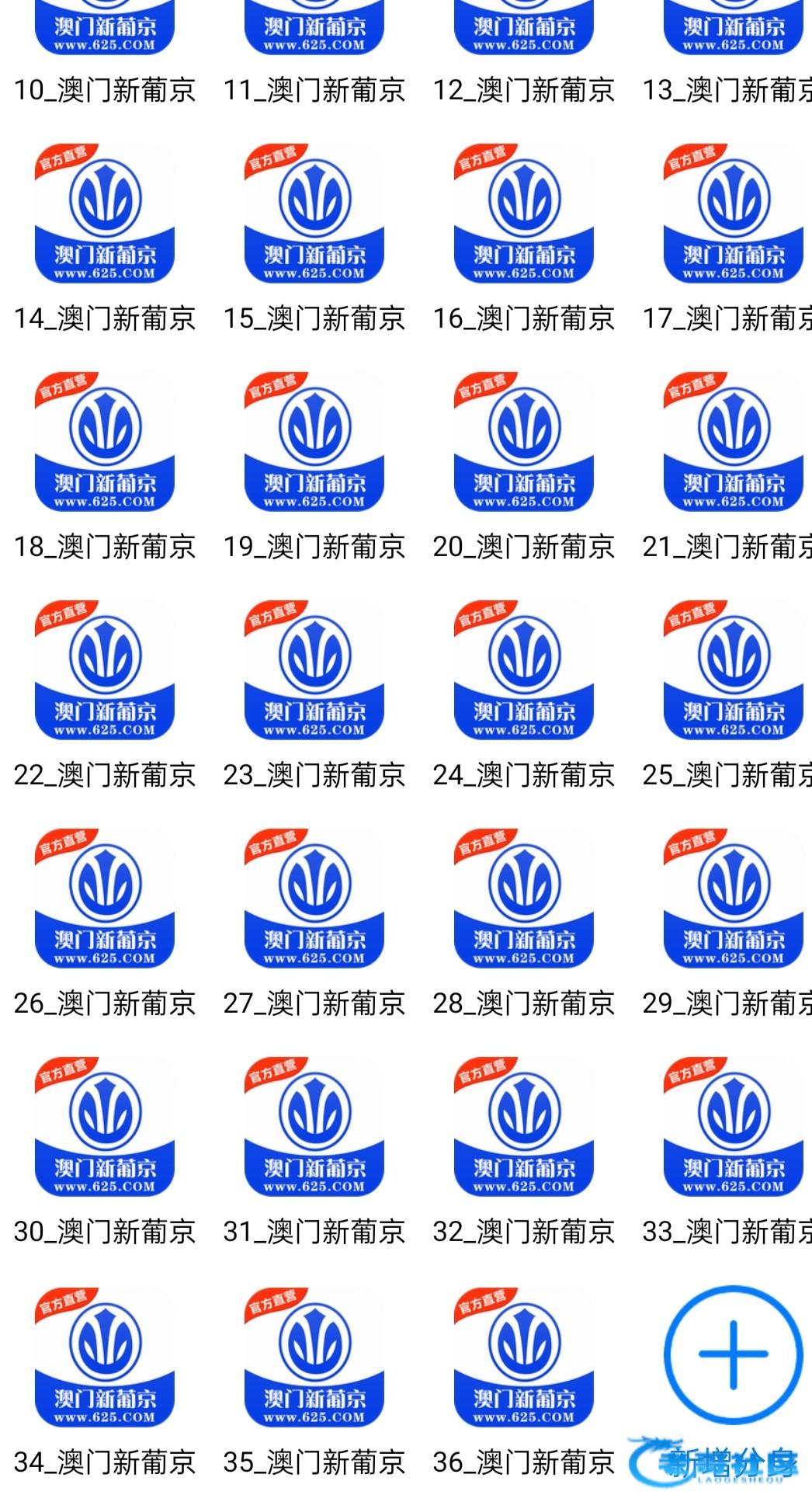
Task: Select the 20_澳门新葡京 icon
Action: (x=524, y=442)
